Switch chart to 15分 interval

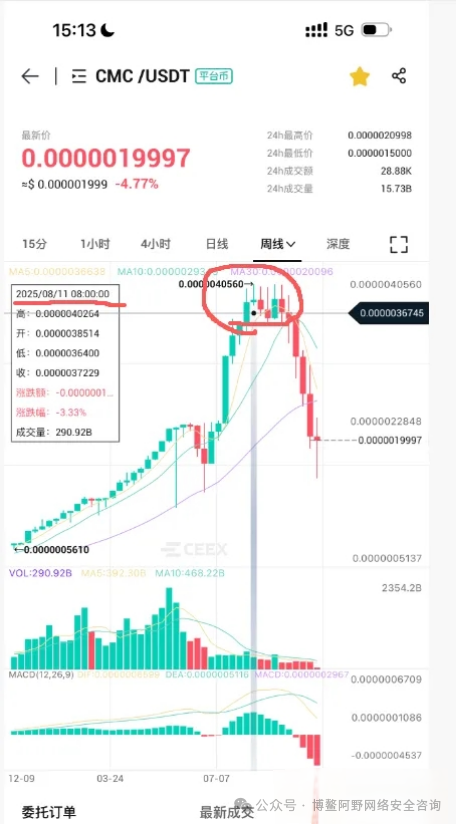(x=35, y=244)
